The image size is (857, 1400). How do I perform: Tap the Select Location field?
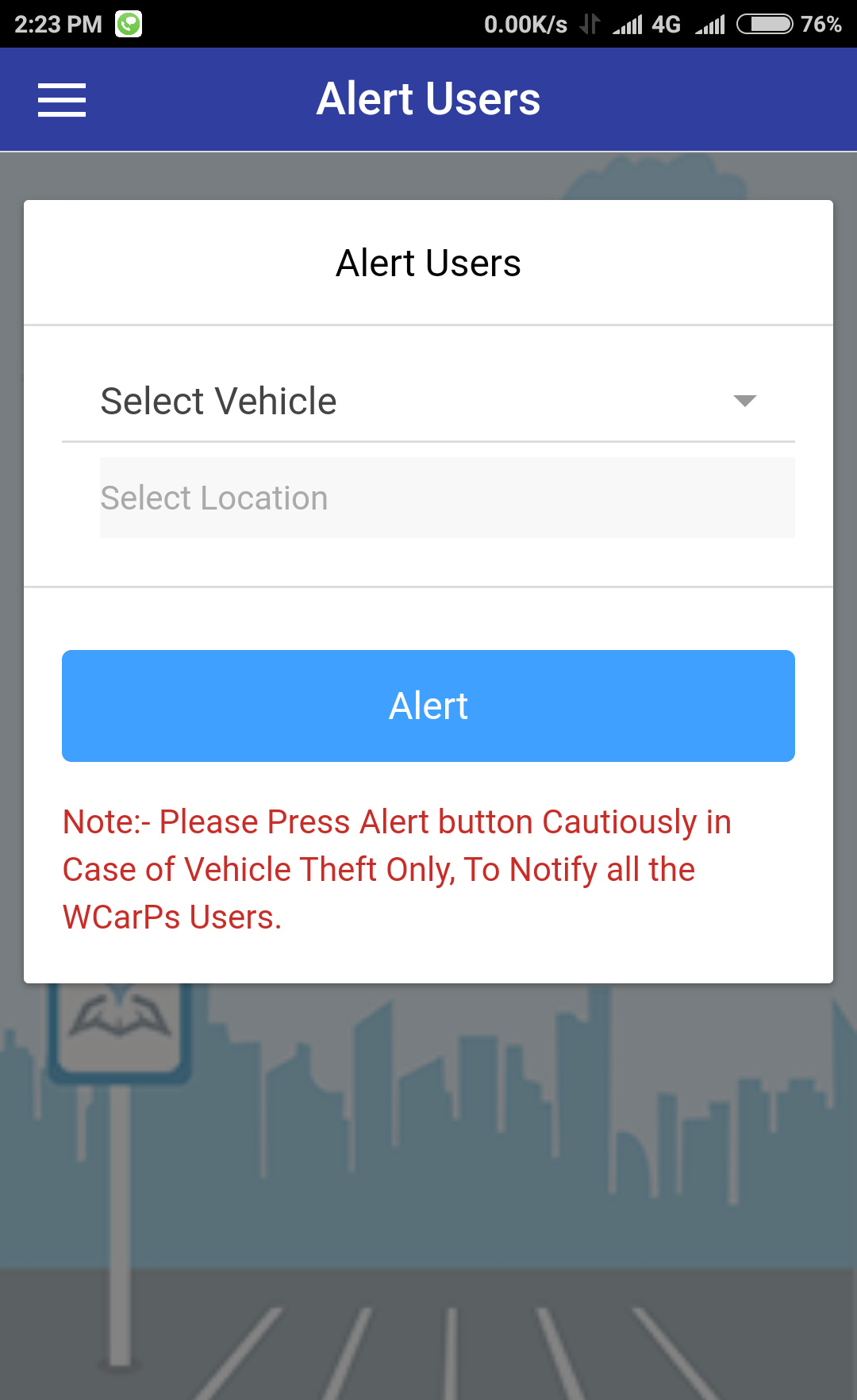point(447,498)
